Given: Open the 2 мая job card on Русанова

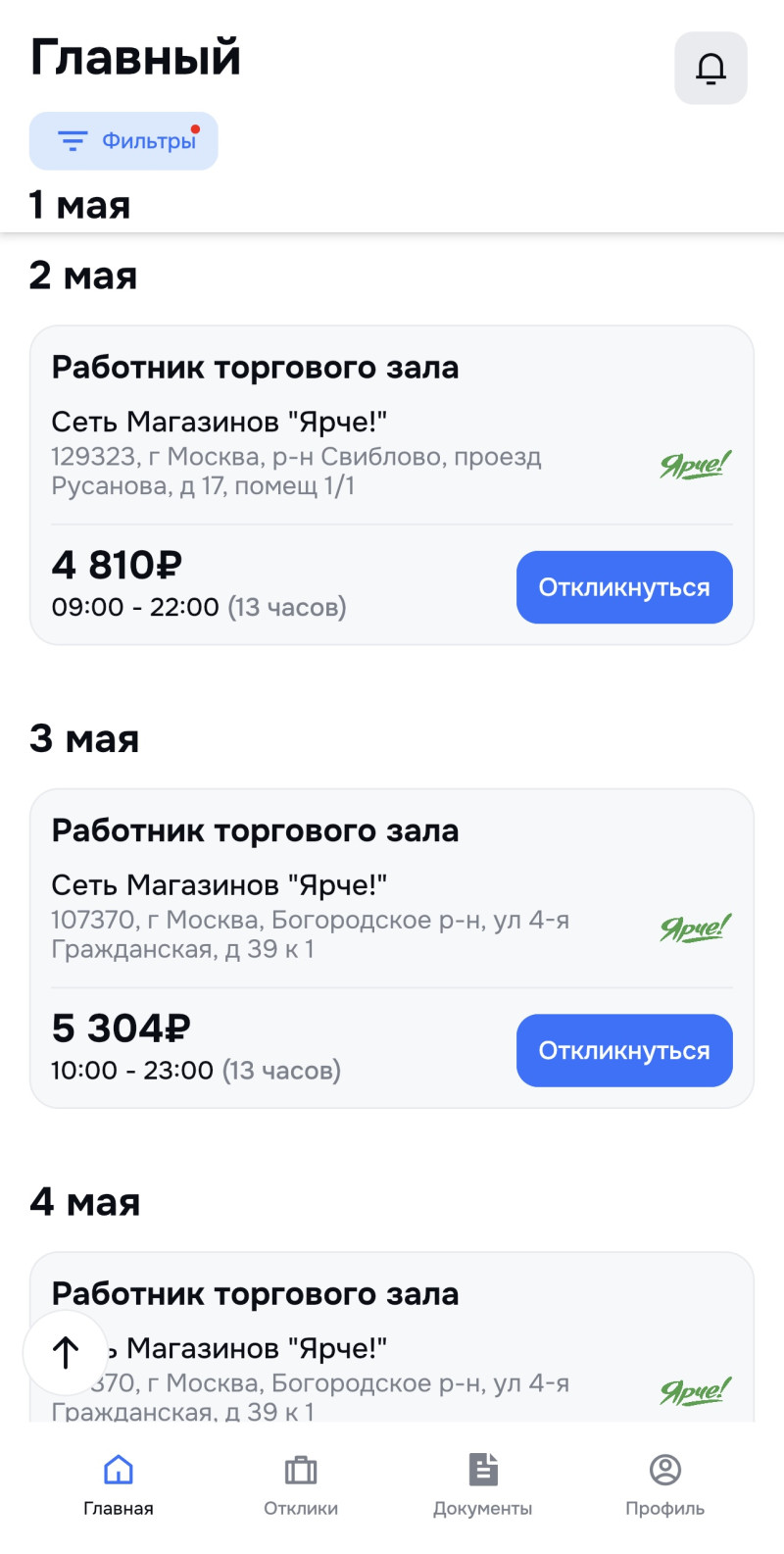Looking at the screenshot, I should [x=294, y=441].
